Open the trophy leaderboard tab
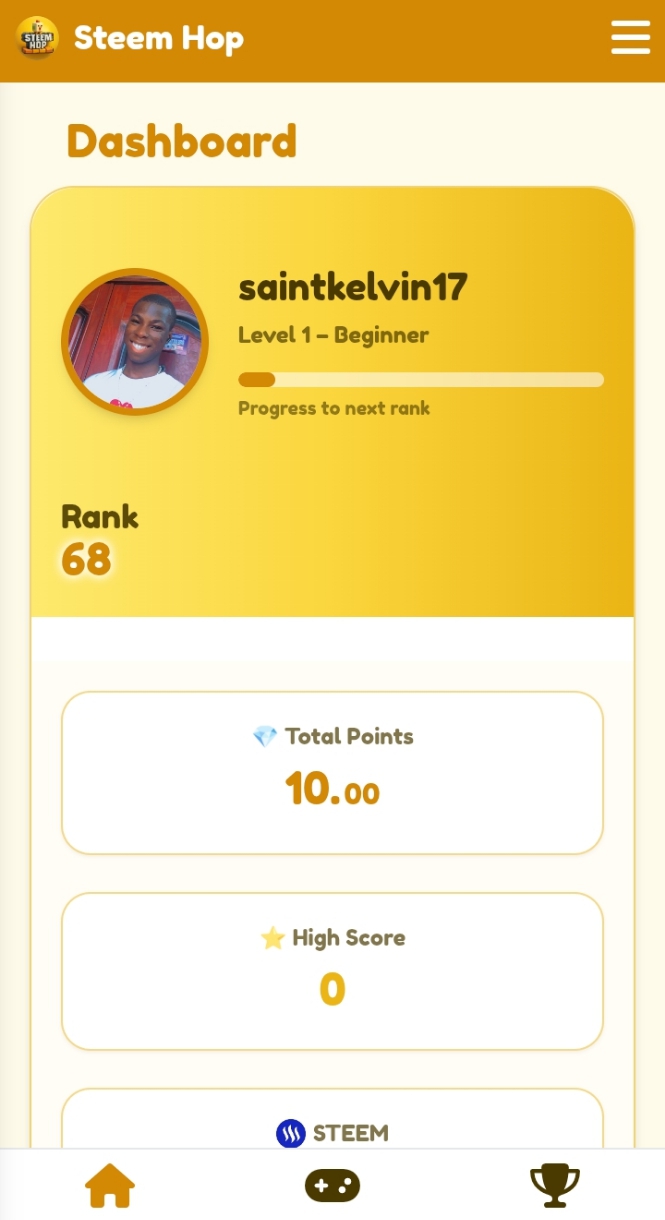 tap(554, 1186)
